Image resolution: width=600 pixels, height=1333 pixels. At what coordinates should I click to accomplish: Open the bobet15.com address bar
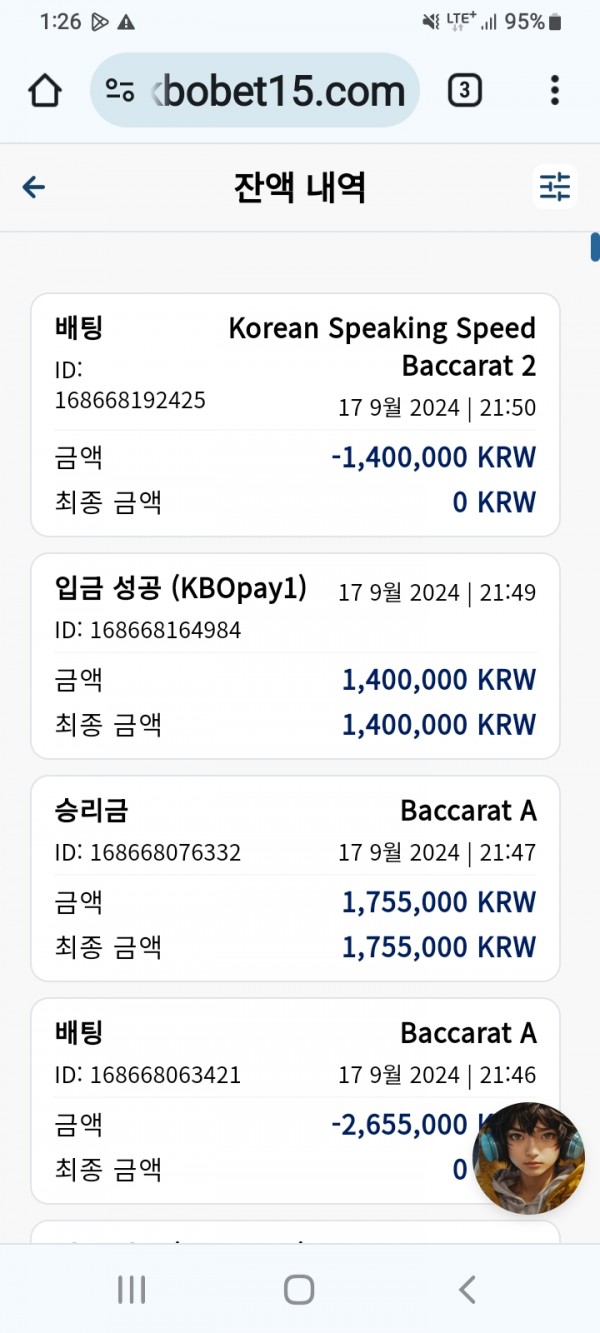click(255, 91)
